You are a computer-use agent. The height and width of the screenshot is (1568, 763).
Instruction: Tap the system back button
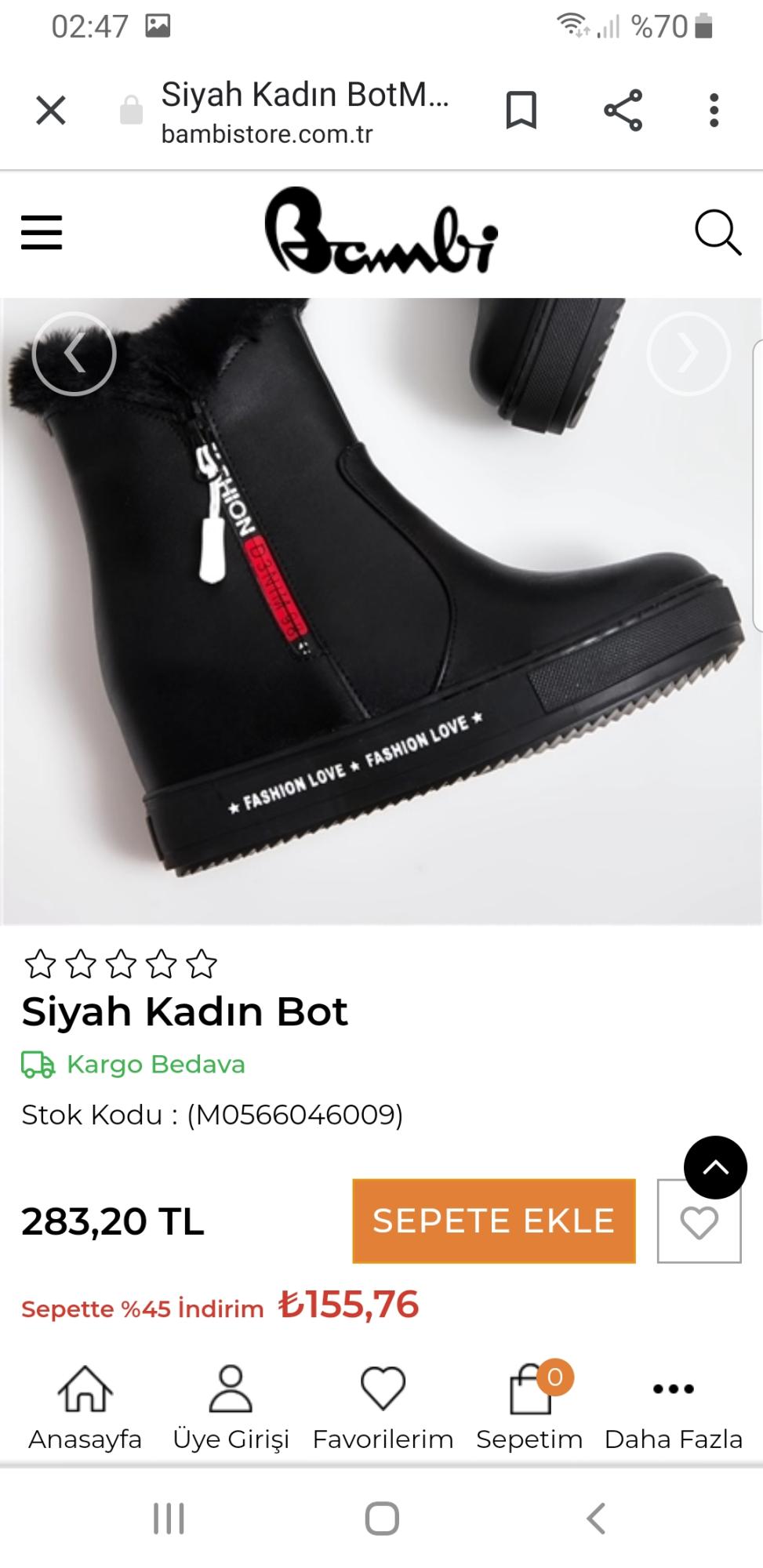(596, 1519)
